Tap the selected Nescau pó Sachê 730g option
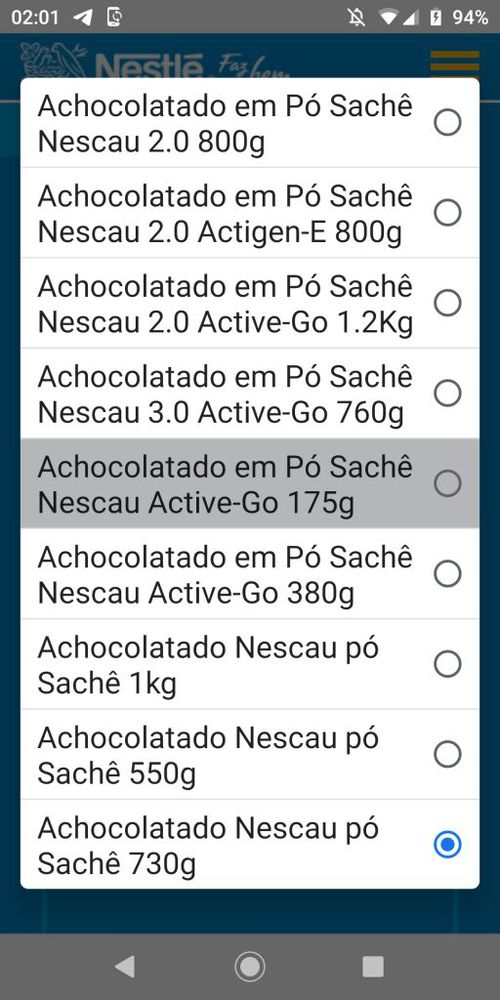This screenshot has height=1000, width=500. point(249,844)
